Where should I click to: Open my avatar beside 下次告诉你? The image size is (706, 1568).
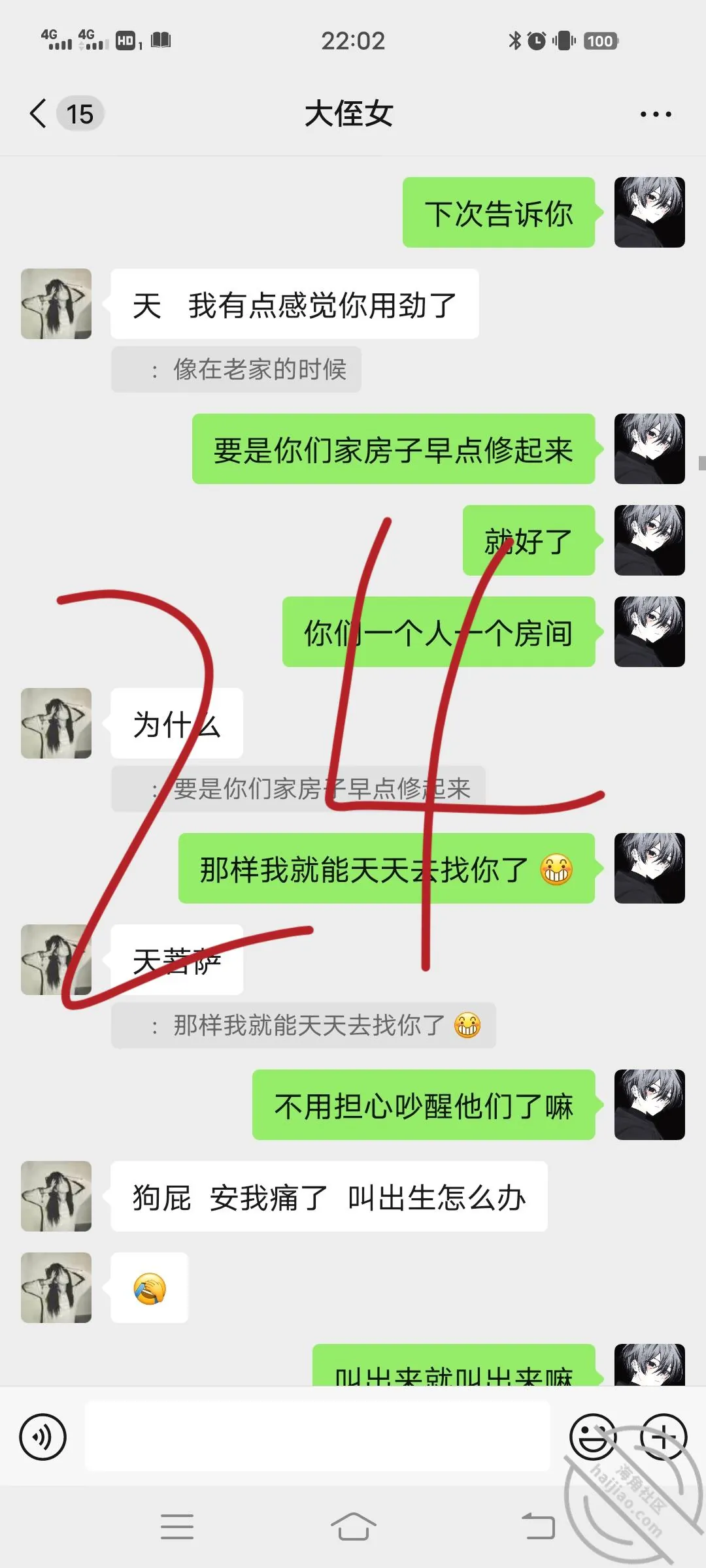tap(649, 212)
